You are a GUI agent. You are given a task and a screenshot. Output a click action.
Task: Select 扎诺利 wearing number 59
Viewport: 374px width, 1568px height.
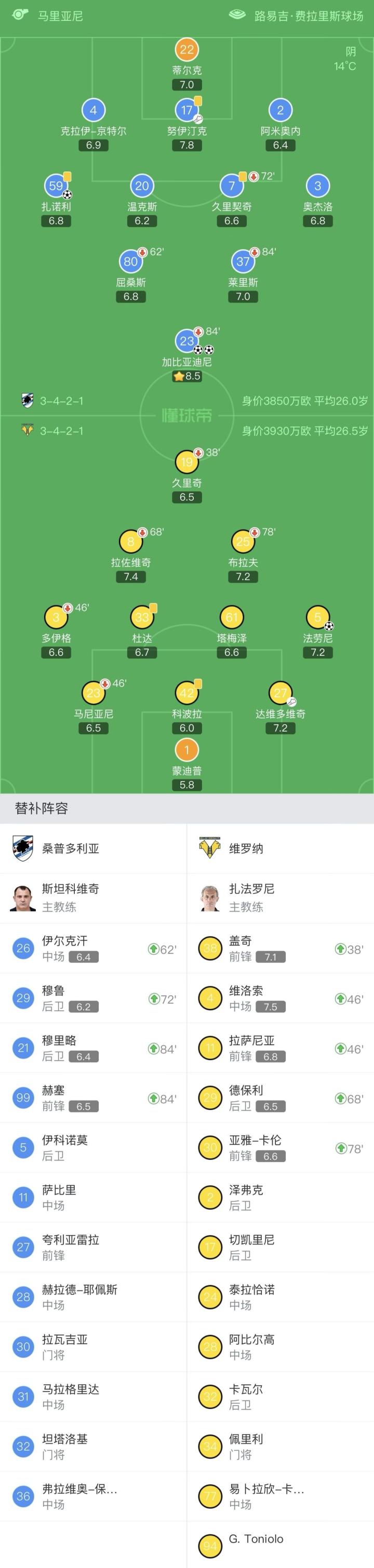tap(56, 187)
